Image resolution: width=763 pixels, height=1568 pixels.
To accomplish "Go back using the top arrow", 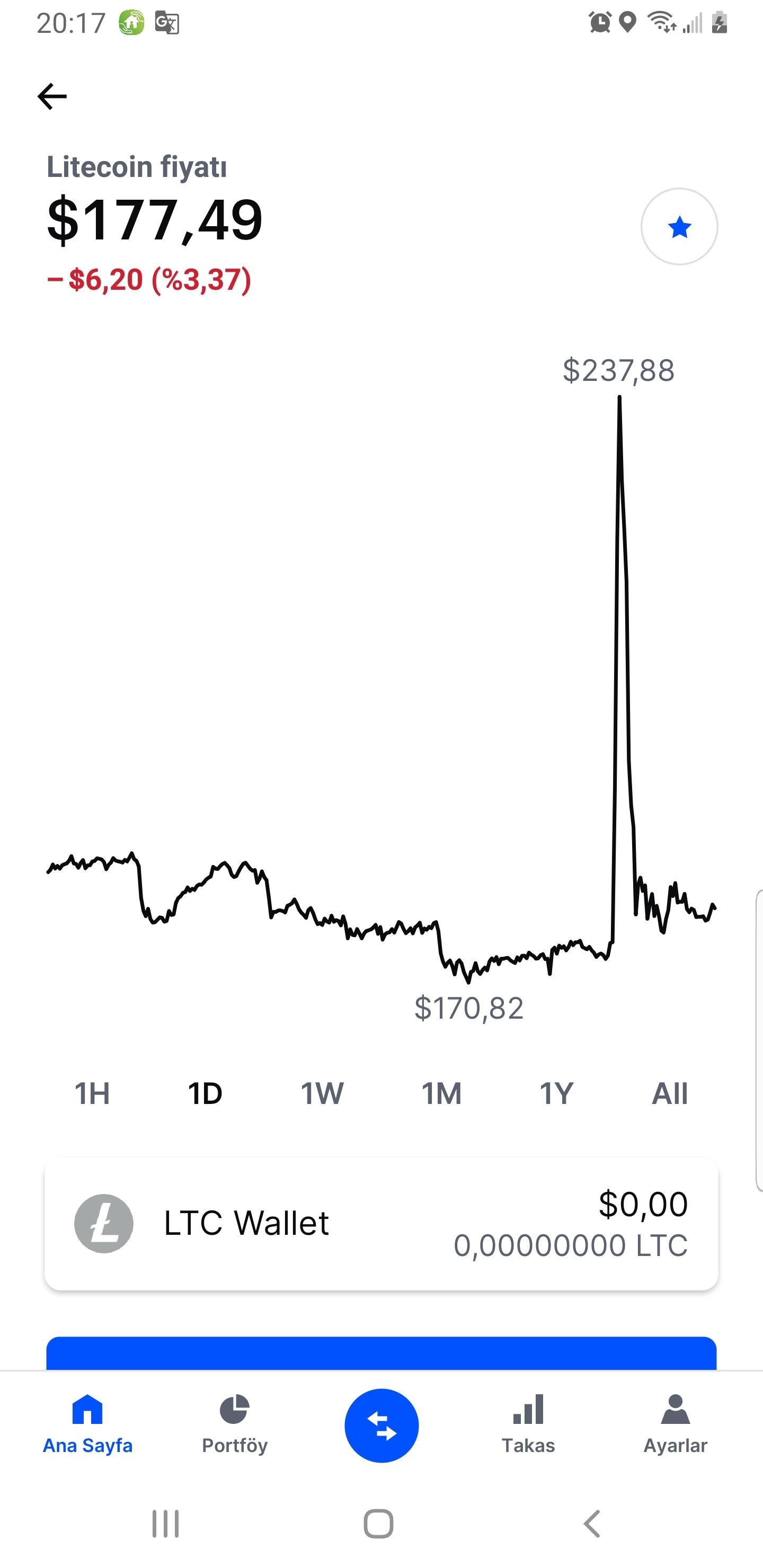I will point(52,96).
